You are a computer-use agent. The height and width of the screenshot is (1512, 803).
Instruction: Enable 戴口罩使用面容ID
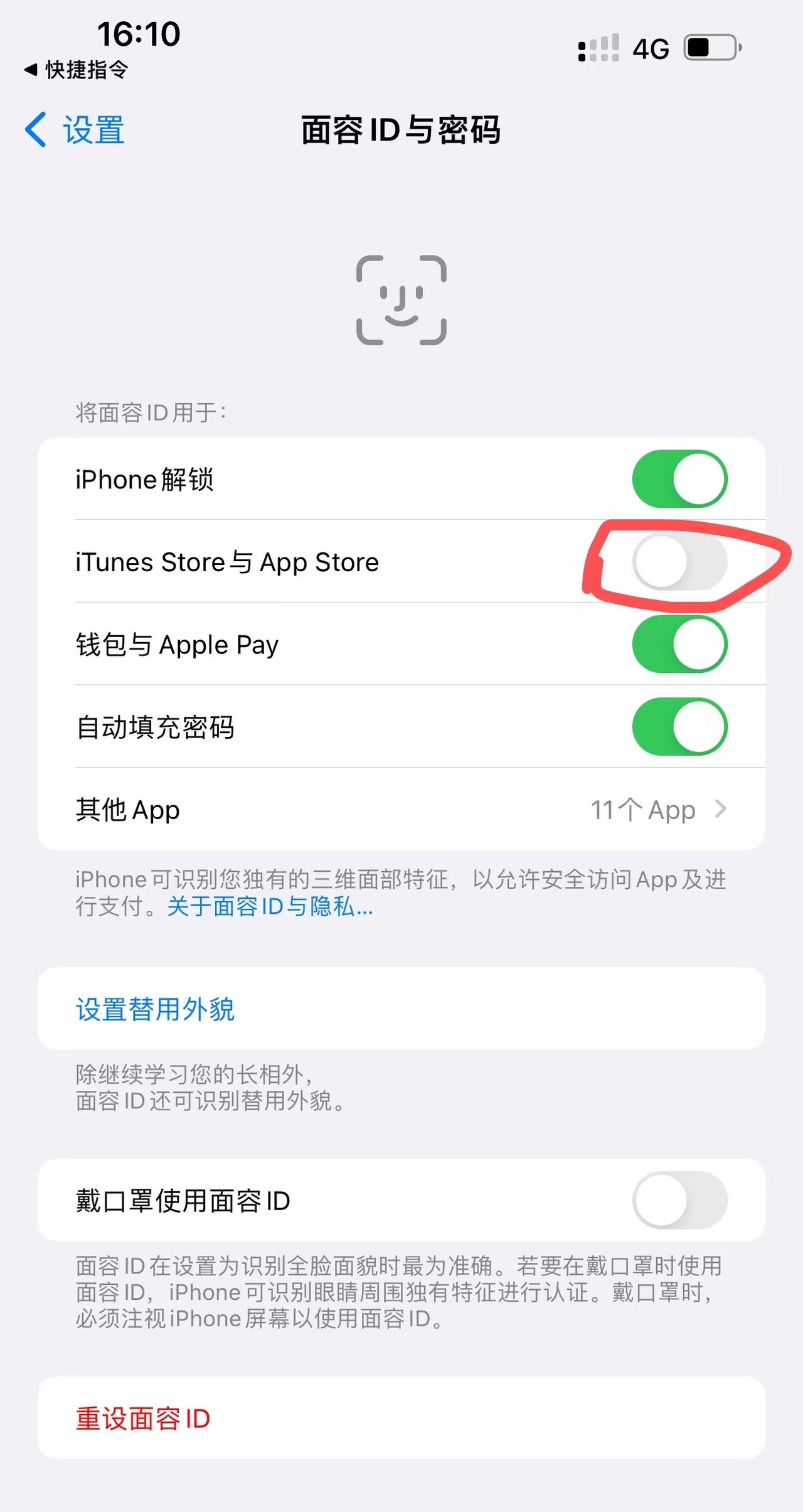coord(681,1200)
